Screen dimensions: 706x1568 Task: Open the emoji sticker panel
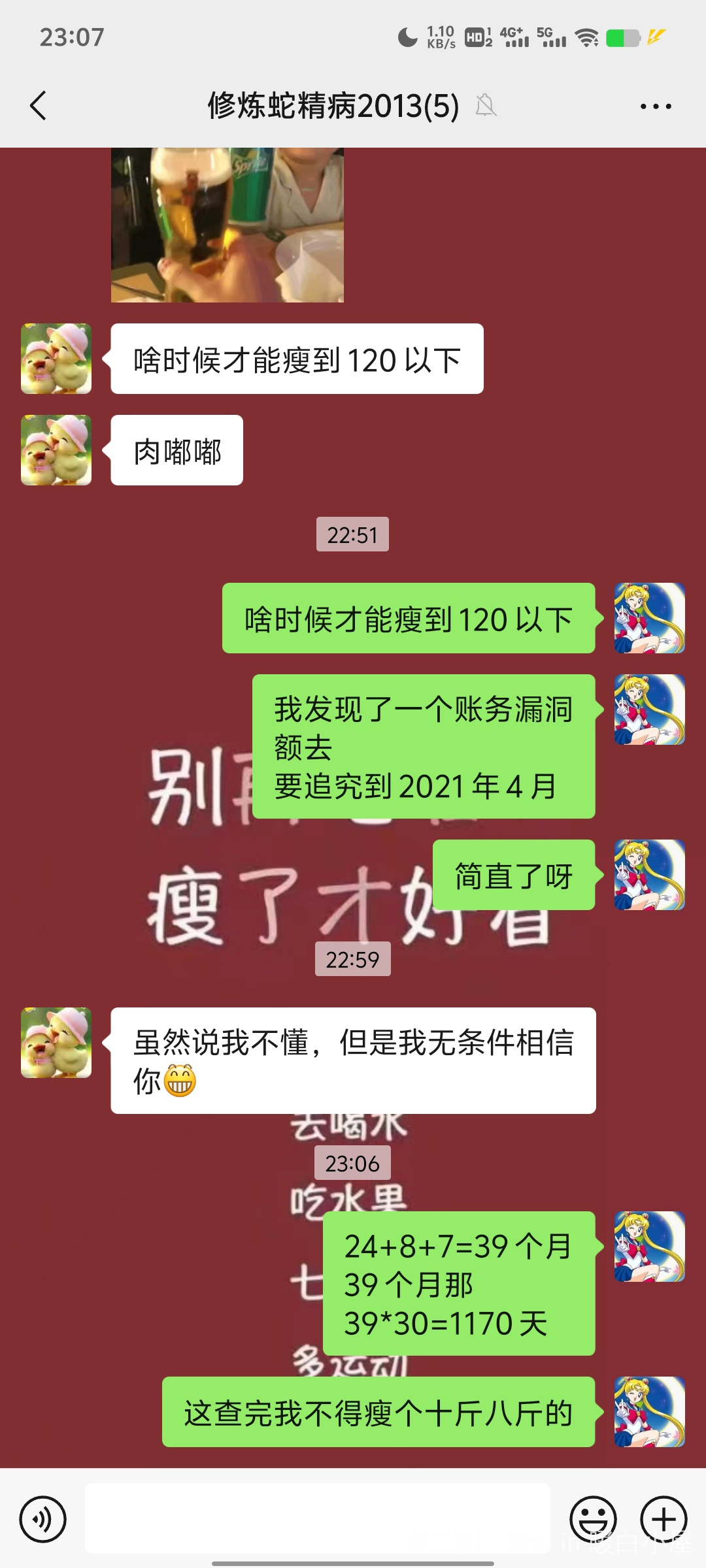pos(593,1519)
